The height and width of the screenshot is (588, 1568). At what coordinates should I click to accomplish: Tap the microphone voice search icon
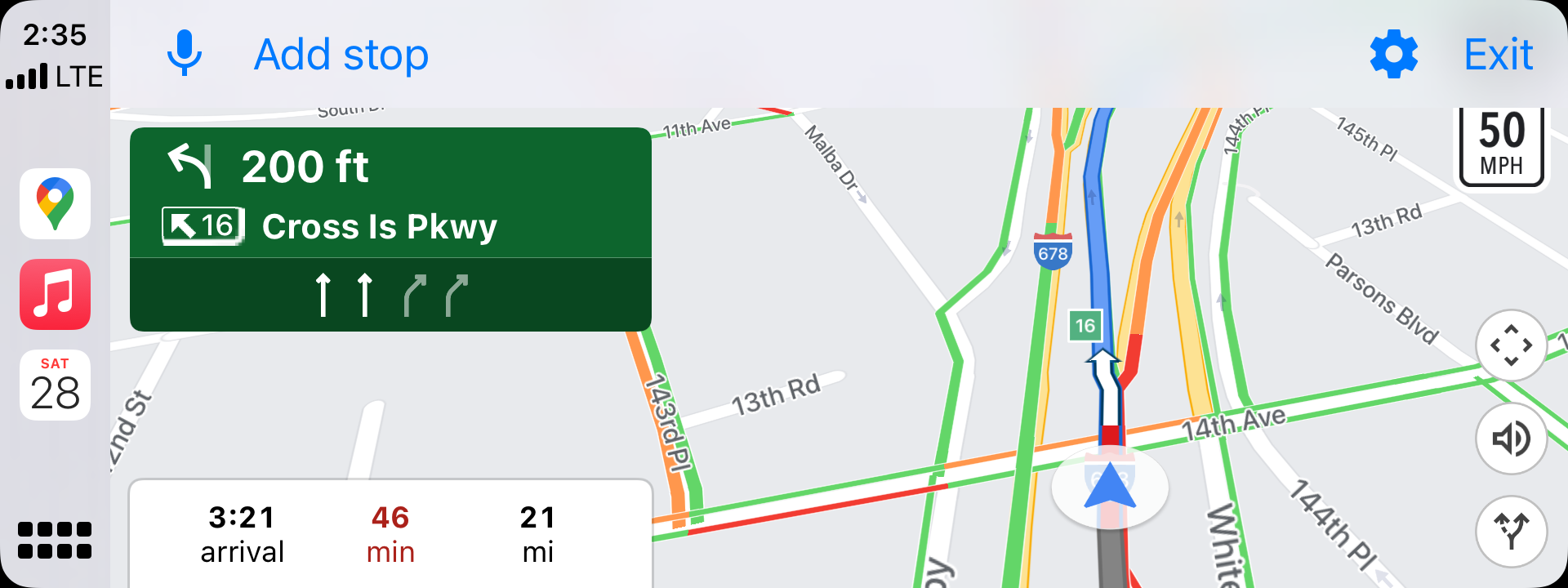click(x=185, y=54)
